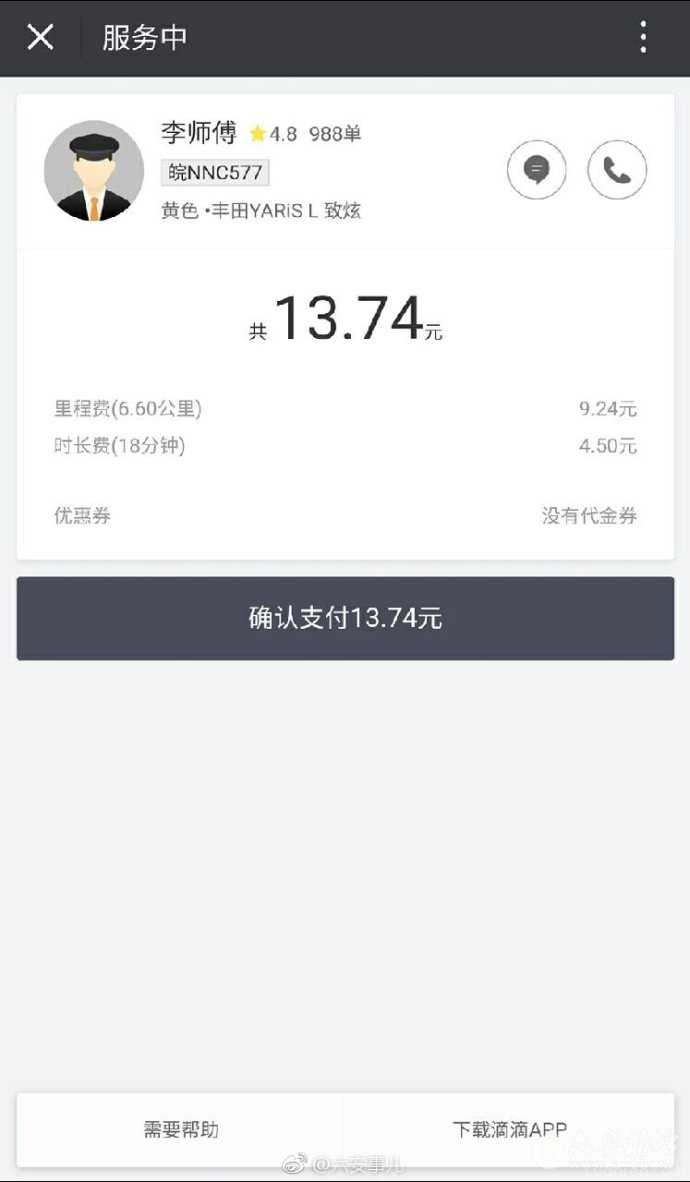Image resolution: width=690 pixels, height=1182 pixels.
Task: Tap 确认支付13.74元 to pay
Action: click(345, 618)
